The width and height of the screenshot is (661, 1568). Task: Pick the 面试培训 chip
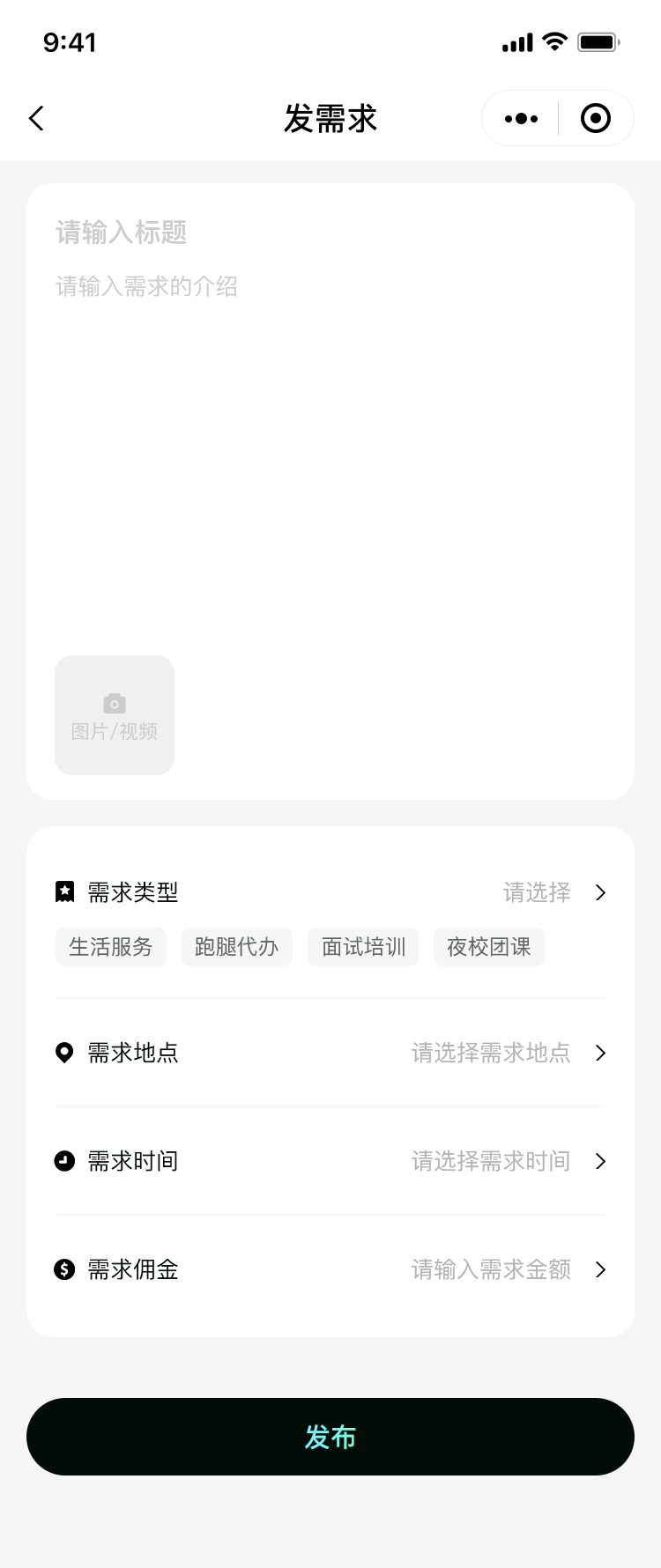(363, 947)
